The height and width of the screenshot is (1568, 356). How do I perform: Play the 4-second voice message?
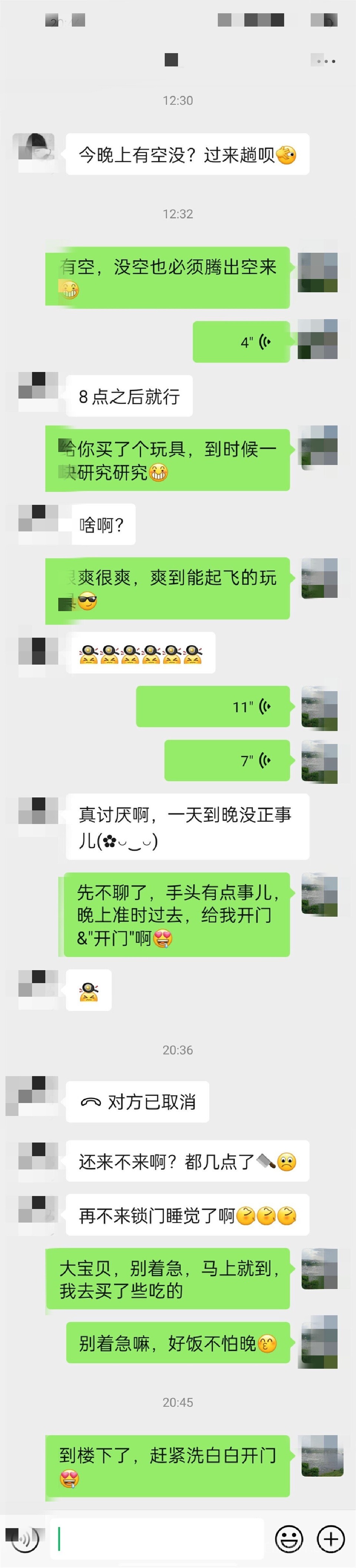click(x=241, y=342)
